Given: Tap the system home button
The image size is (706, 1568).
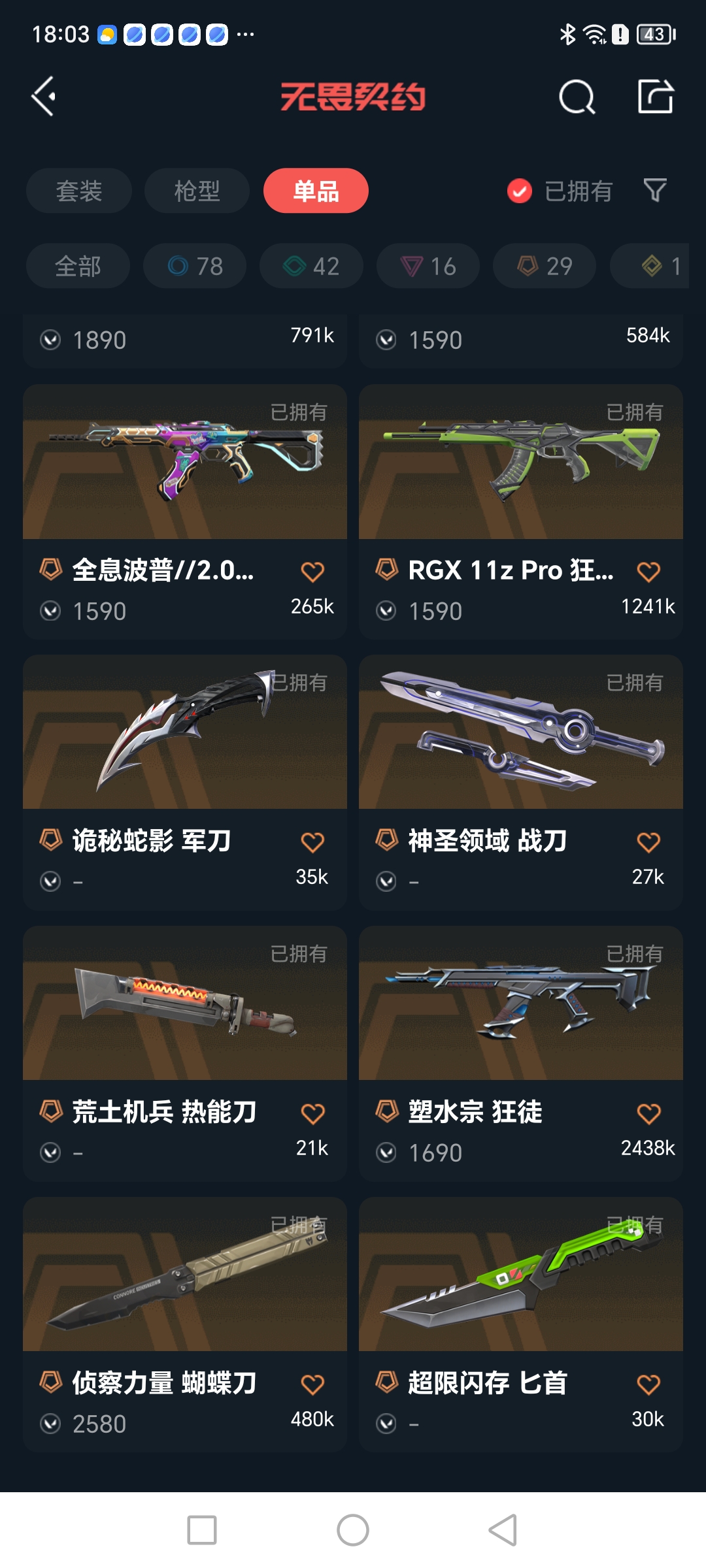Looking at the screenshot, I should pos(353,1530).
